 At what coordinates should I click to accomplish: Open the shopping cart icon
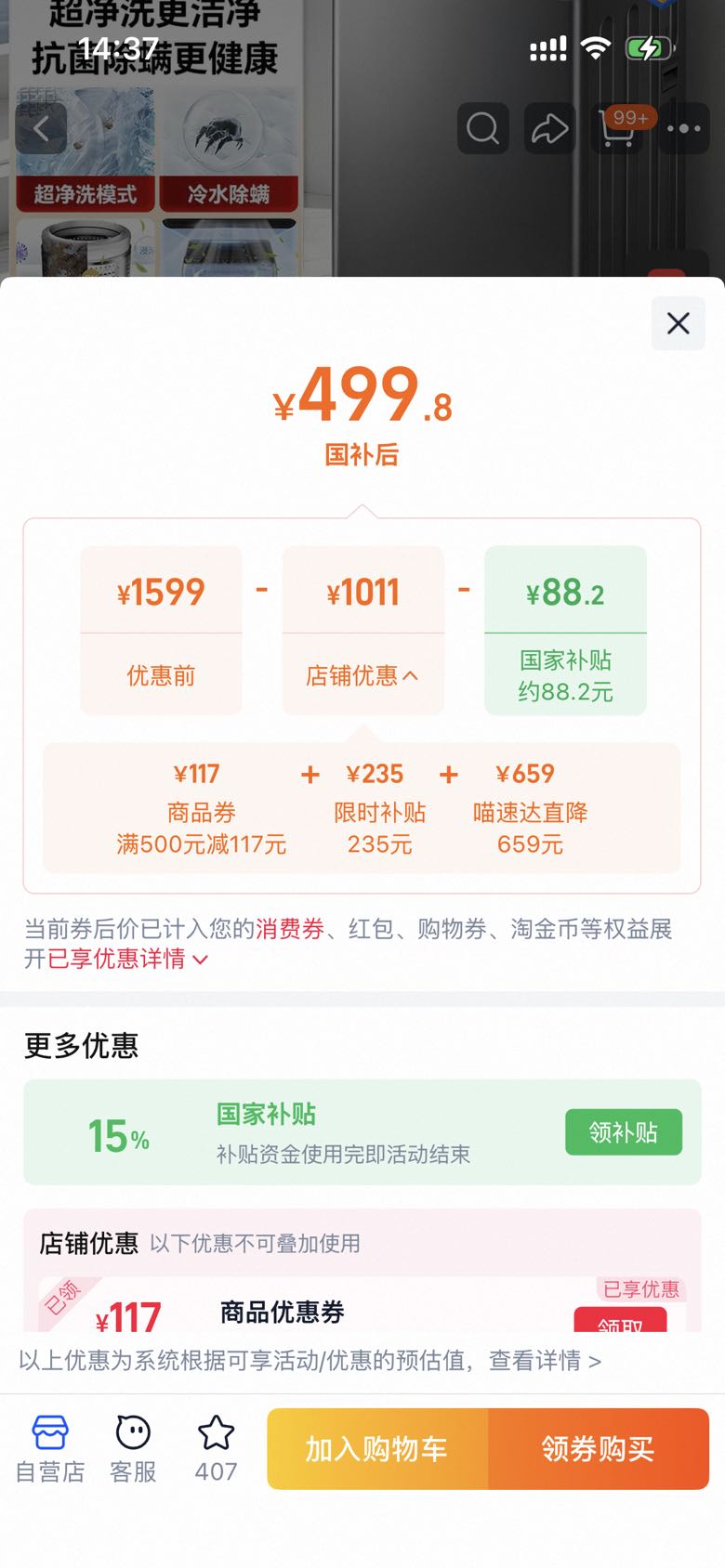[617, 128]
